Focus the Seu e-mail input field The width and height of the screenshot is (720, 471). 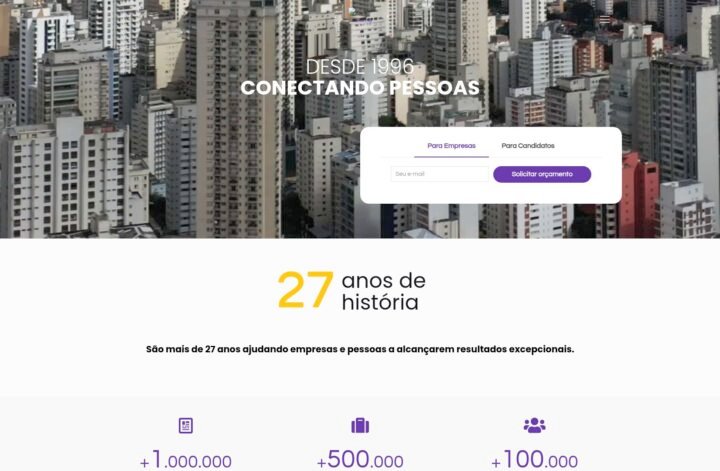tap(438, 174)
